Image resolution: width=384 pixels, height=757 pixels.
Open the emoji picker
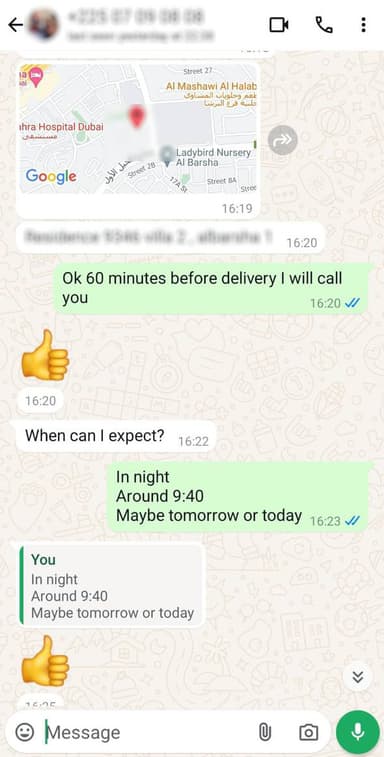(25, 732)
